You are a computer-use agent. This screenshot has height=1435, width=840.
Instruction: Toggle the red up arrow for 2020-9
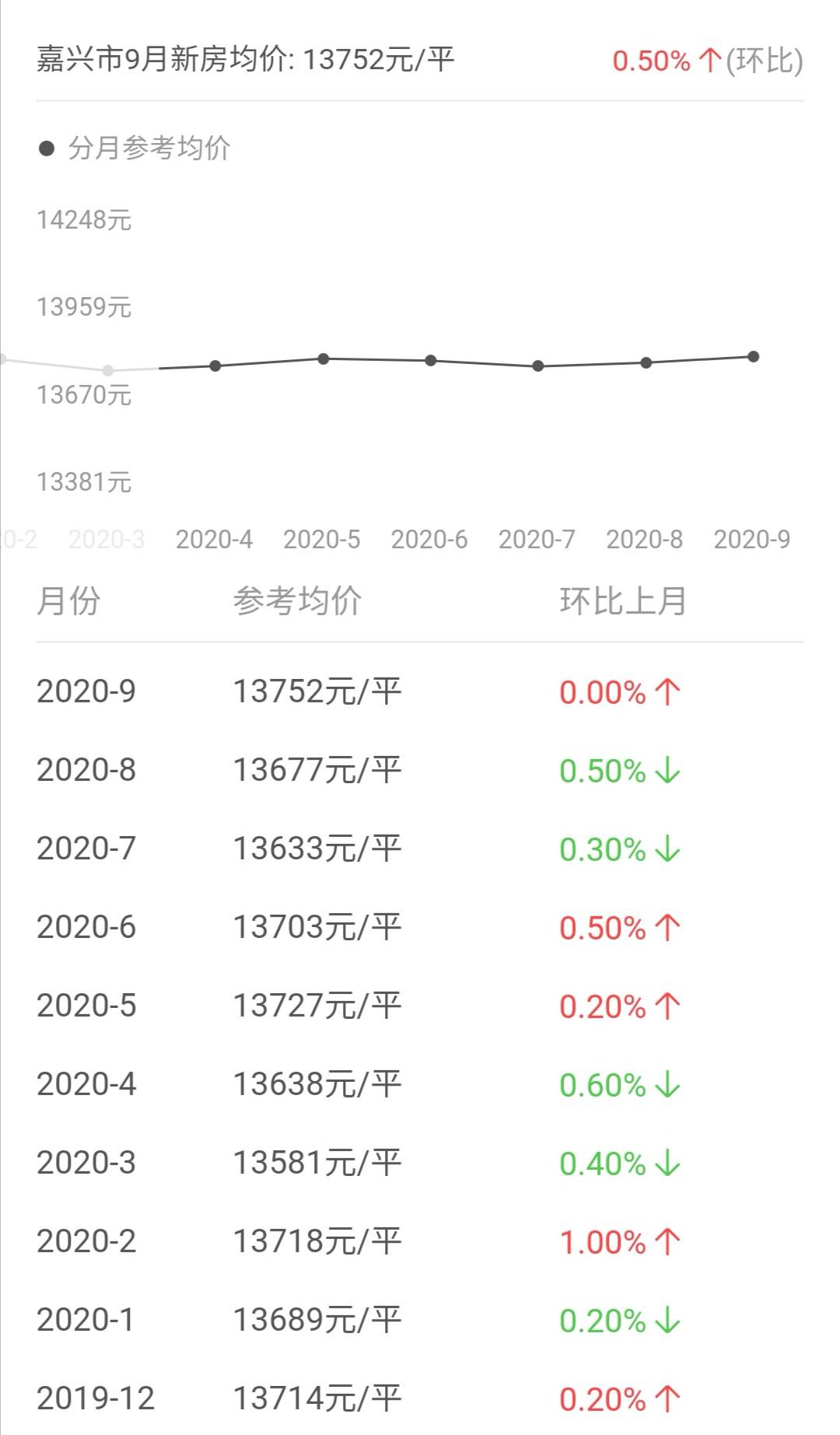(666, 691)
